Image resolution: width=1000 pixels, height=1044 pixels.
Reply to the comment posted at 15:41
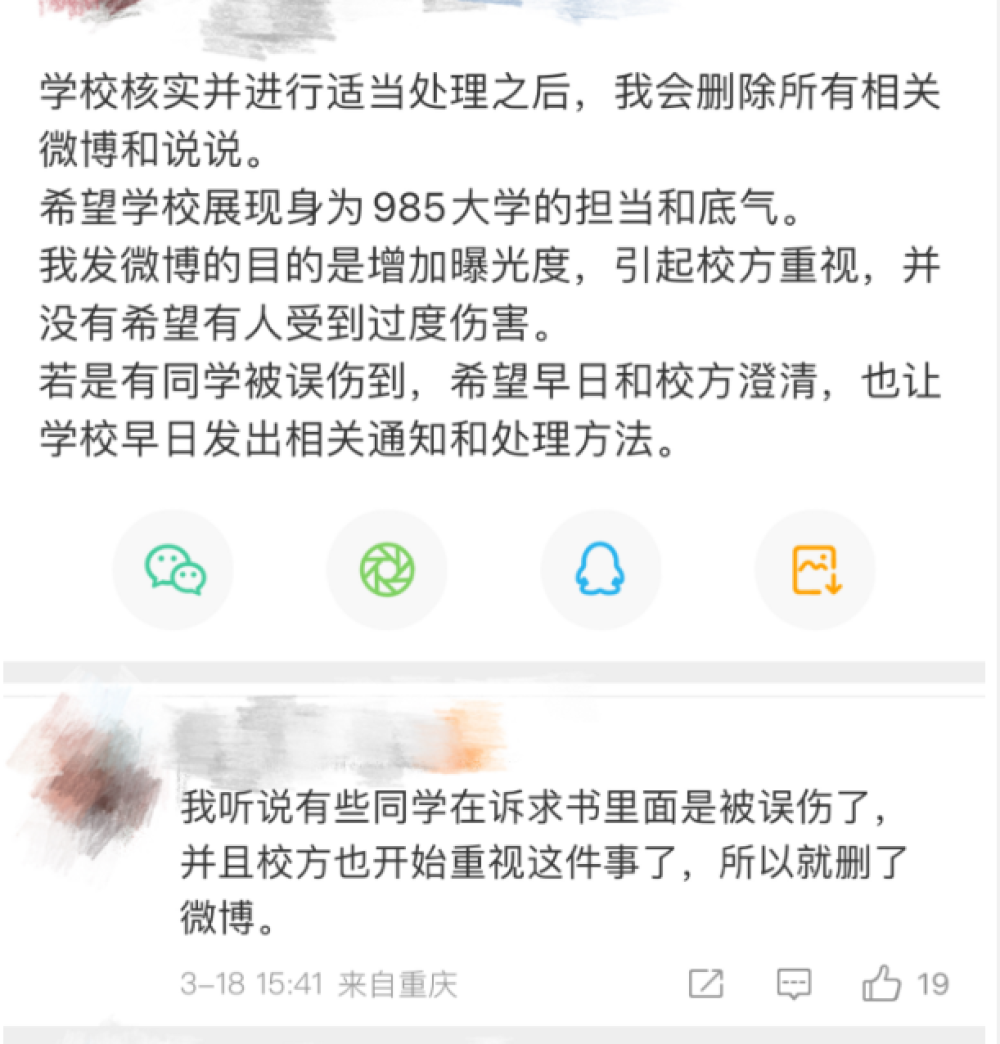[x=794, y=984]
